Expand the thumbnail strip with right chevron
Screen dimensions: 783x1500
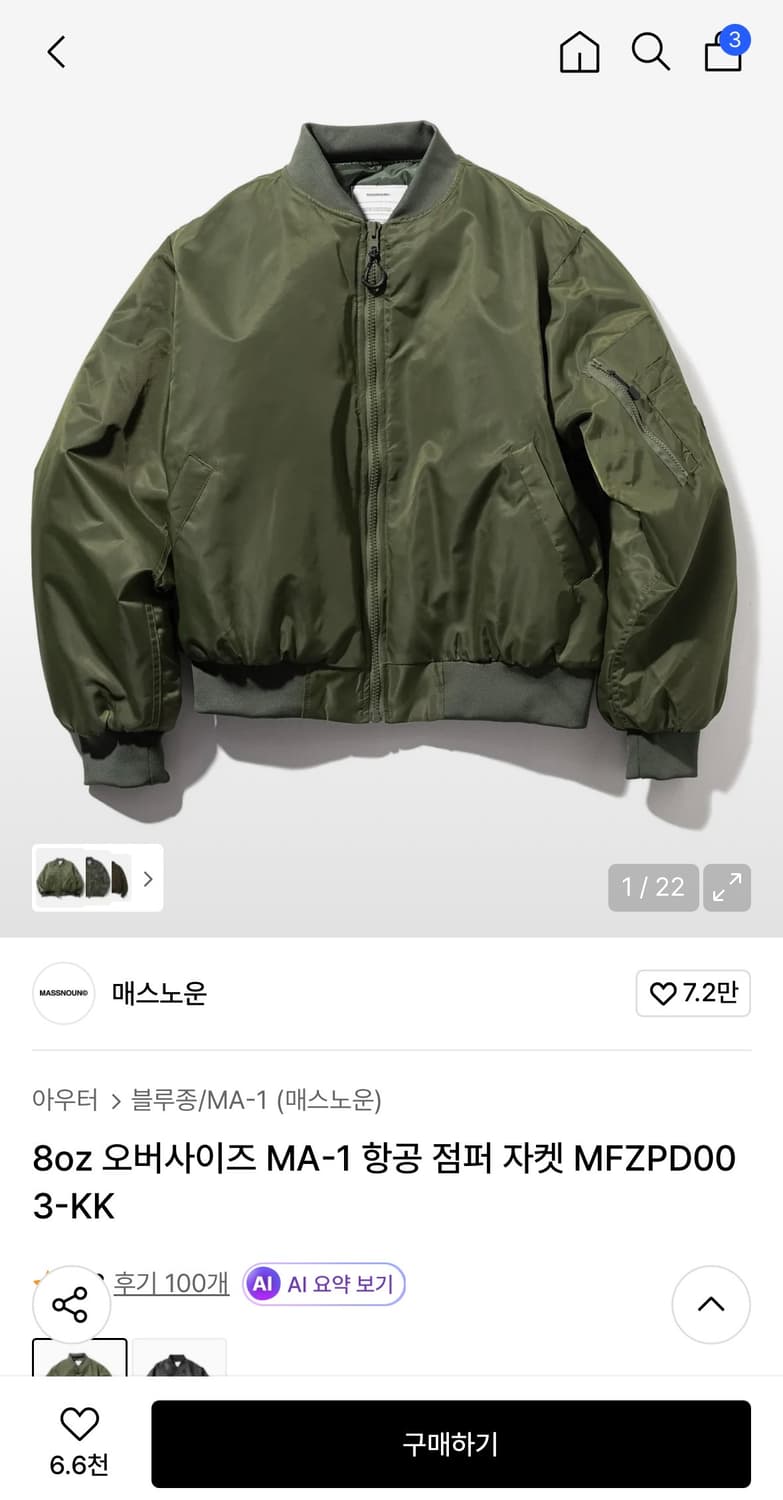point(147,878)
